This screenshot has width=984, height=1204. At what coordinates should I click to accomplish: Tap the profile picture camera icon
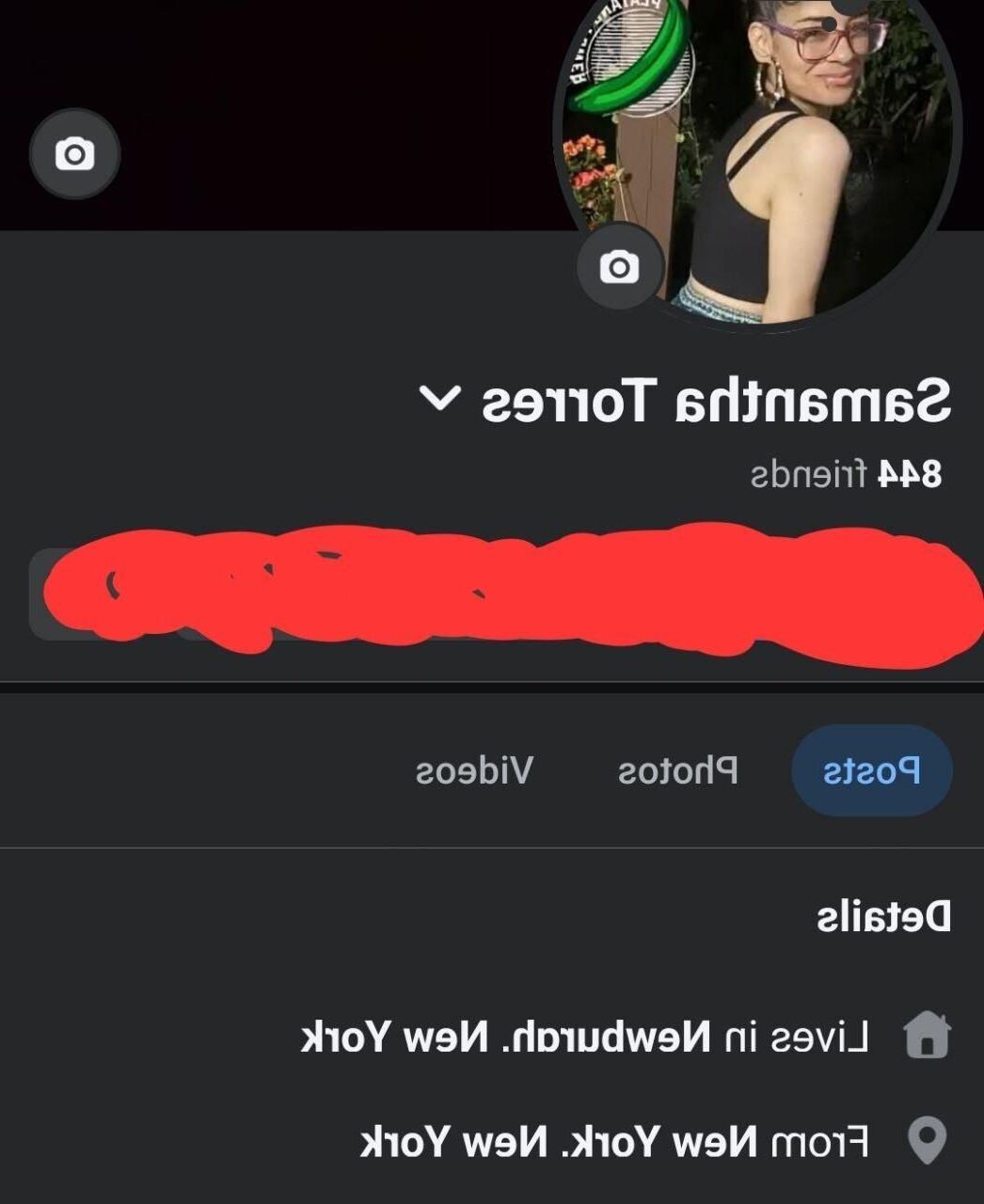point(619,267)
